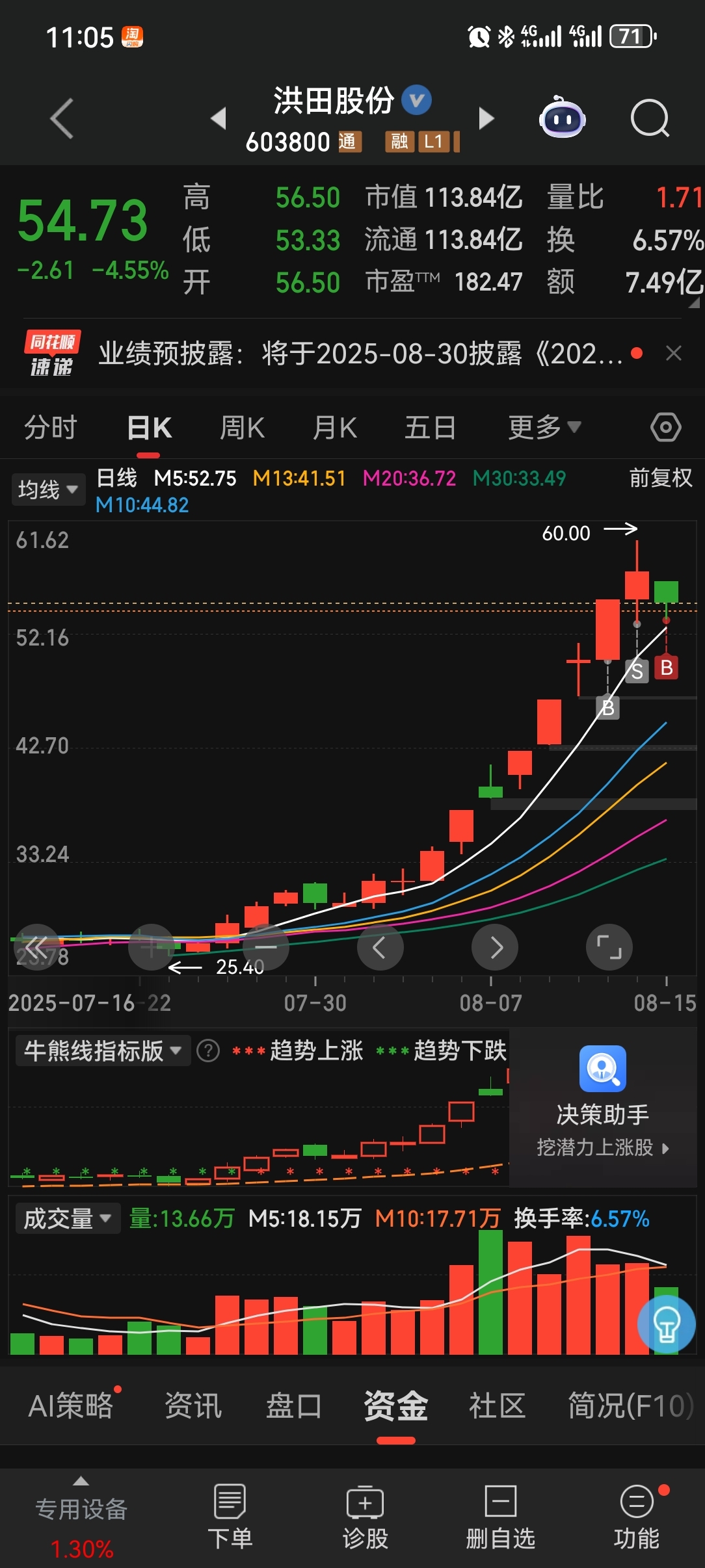Screen dimensions: 705x1568
Task: Select the 周K chart tab
Action: coord(242,428)
